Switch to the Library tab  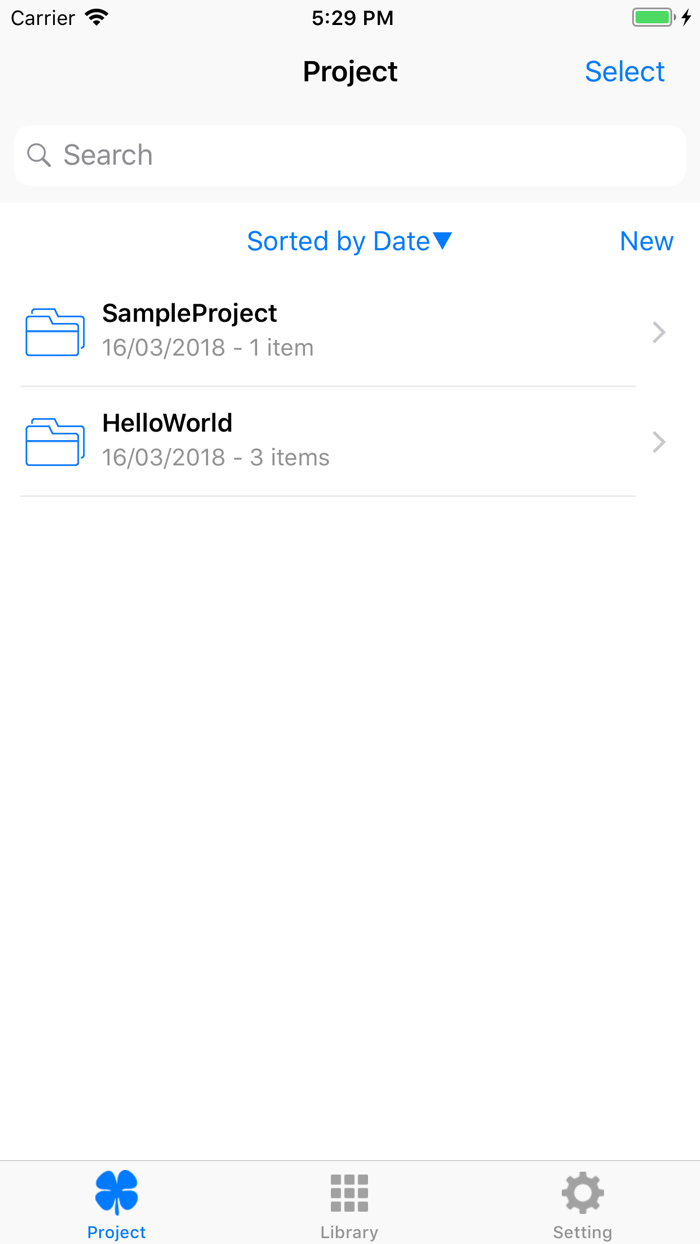(349, 1204)
